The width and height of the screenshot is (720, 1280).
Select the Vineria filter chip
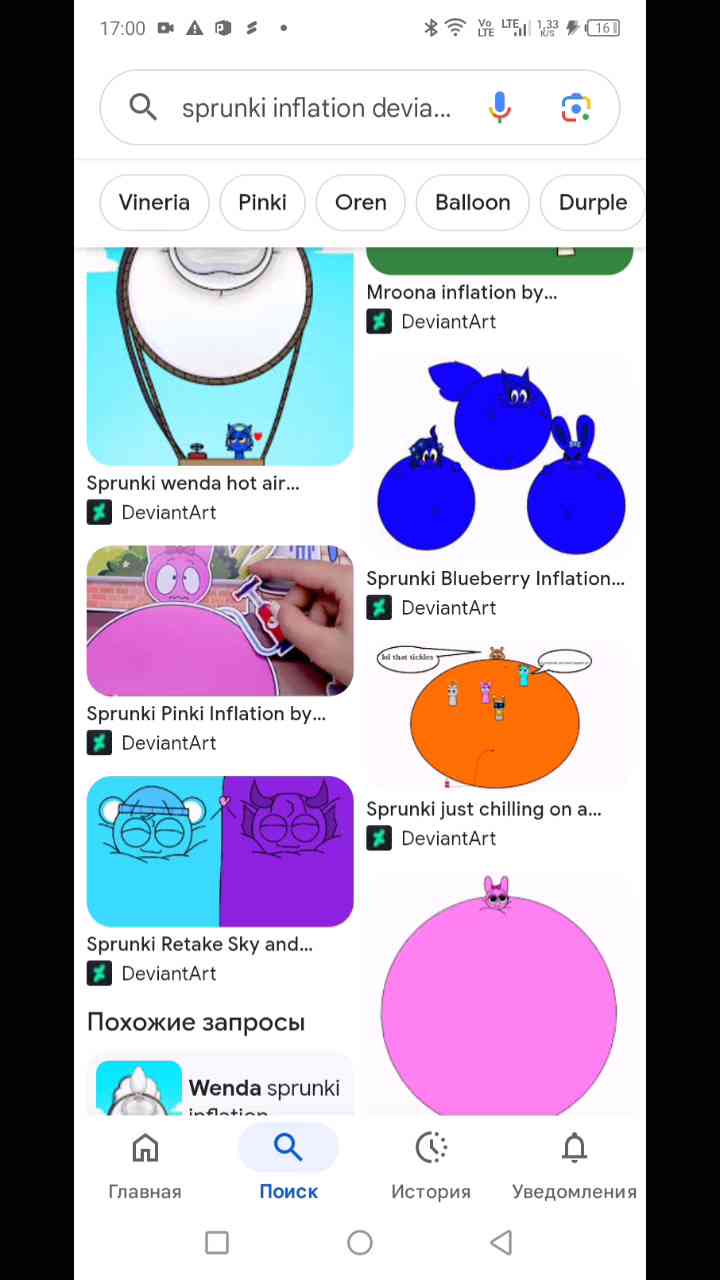(x=154, y=202)
